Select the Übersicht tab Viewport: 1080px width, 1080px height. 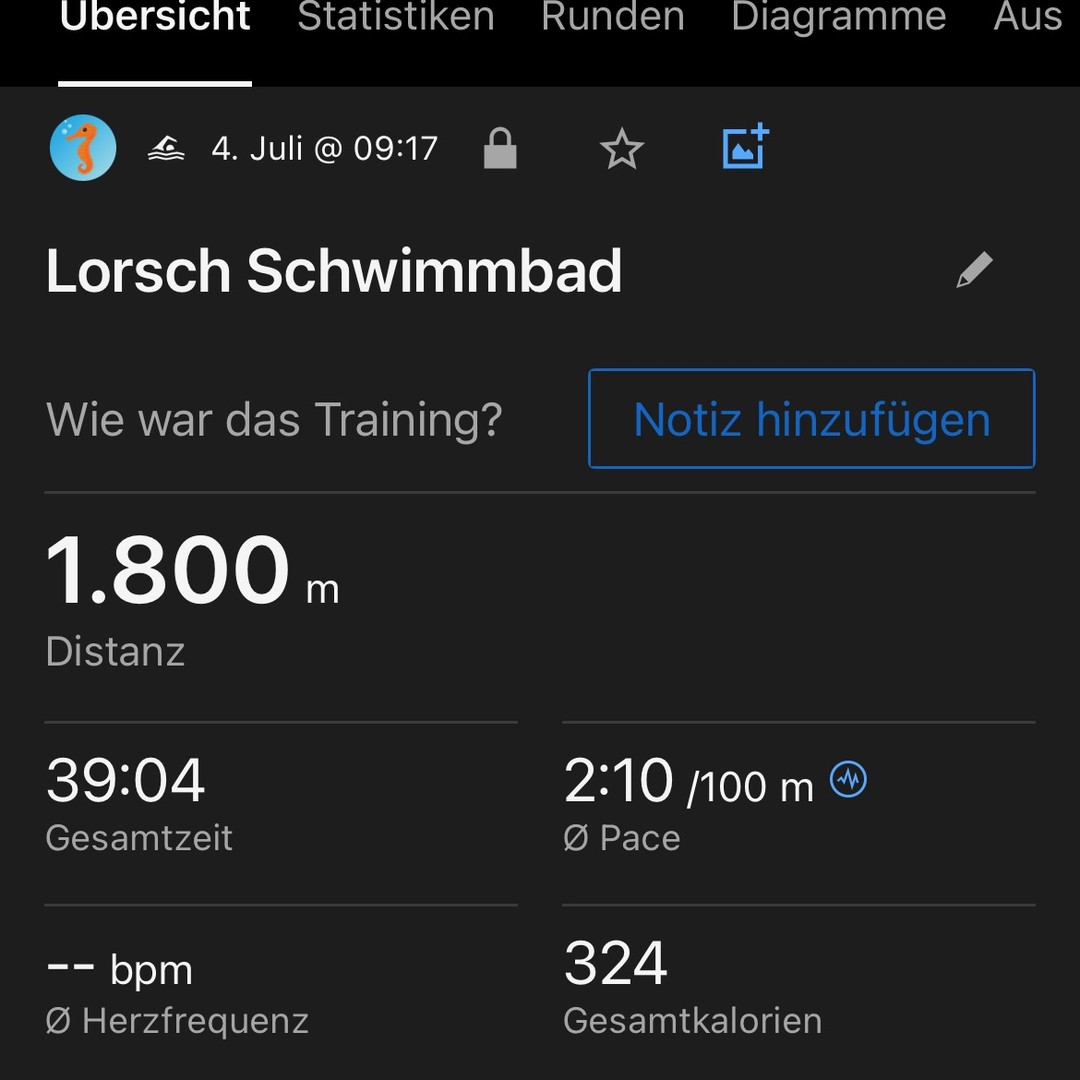click(x=155, y=18)
